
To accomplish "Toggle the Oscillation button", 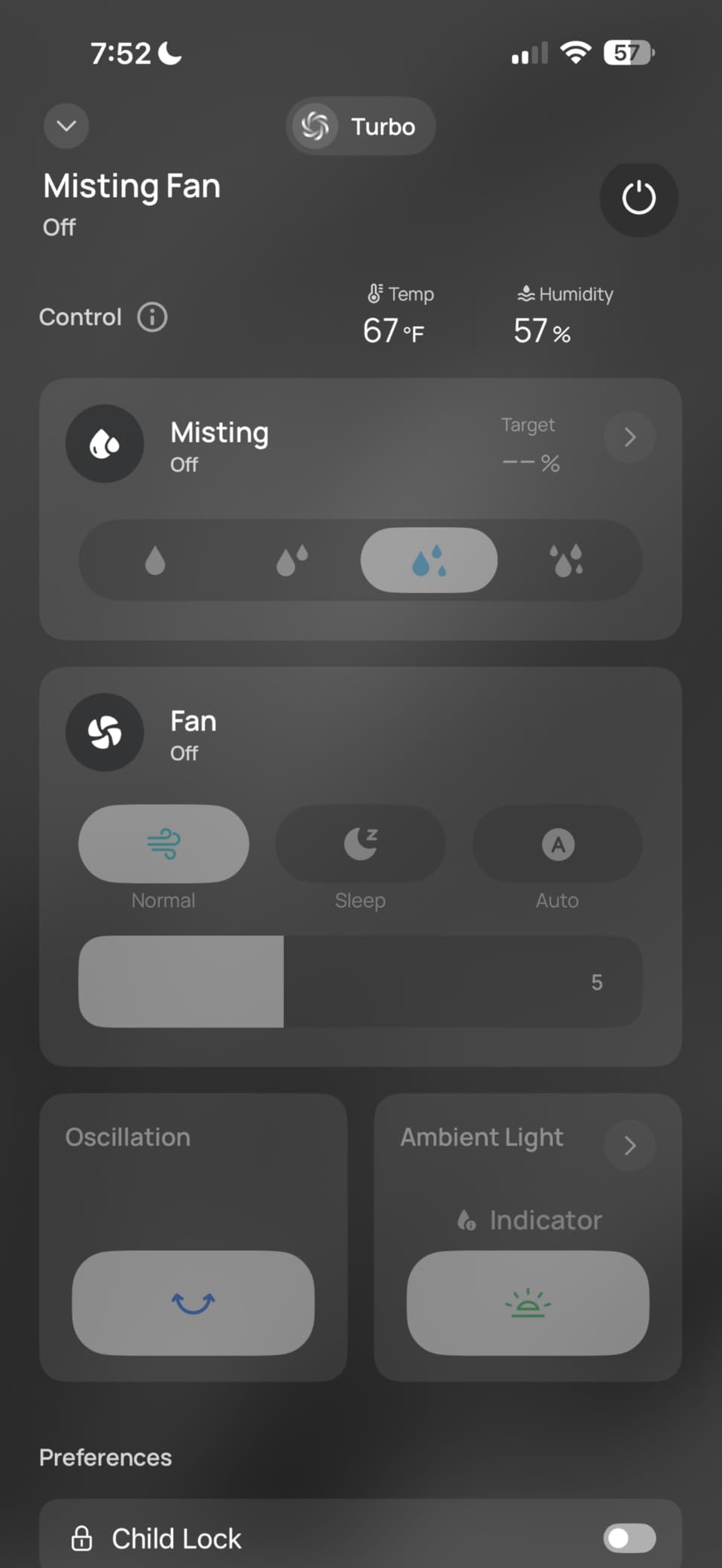I will click(193, 1303).
